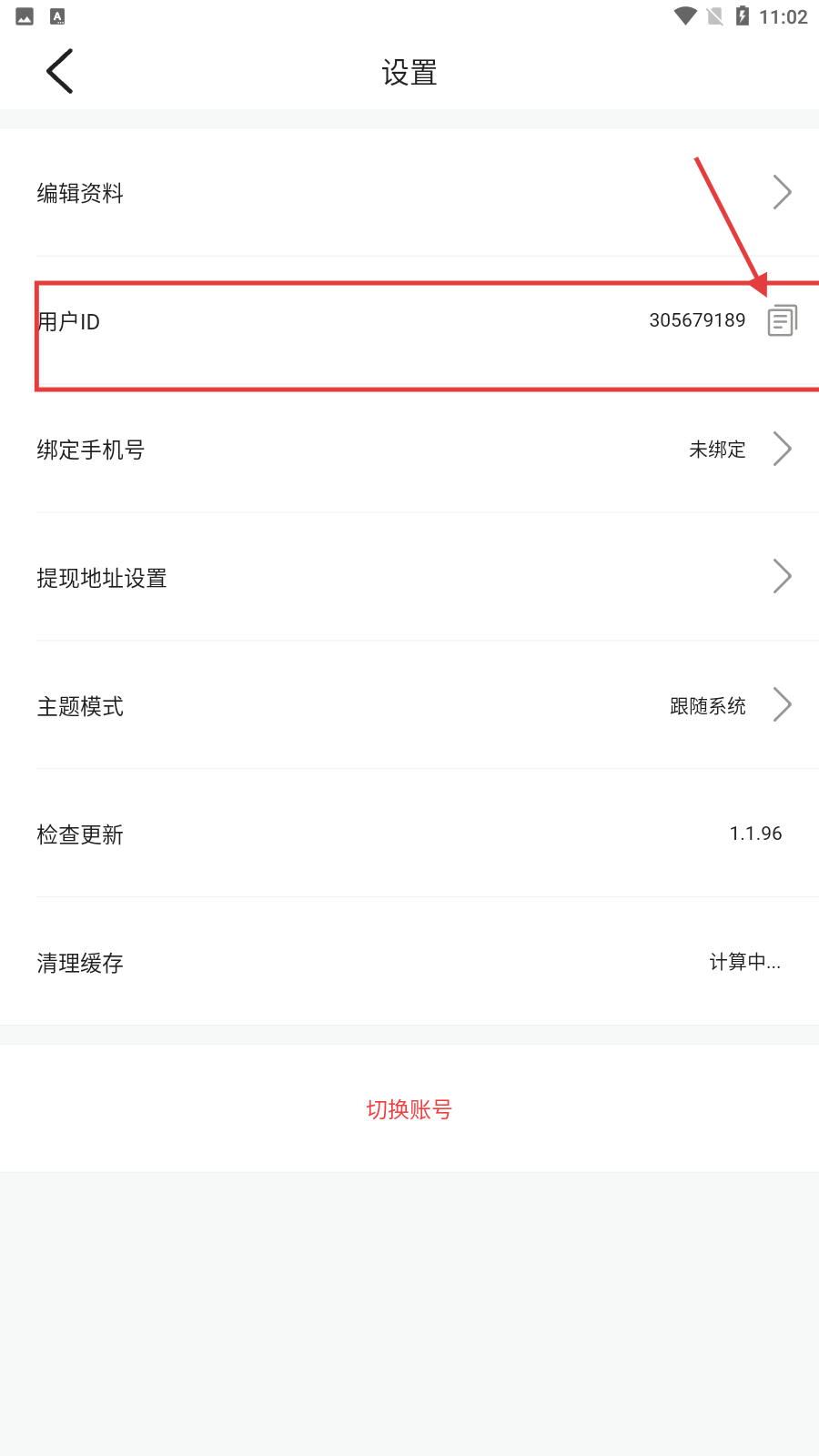Tap the version number 1.1.96

point(756,834)
